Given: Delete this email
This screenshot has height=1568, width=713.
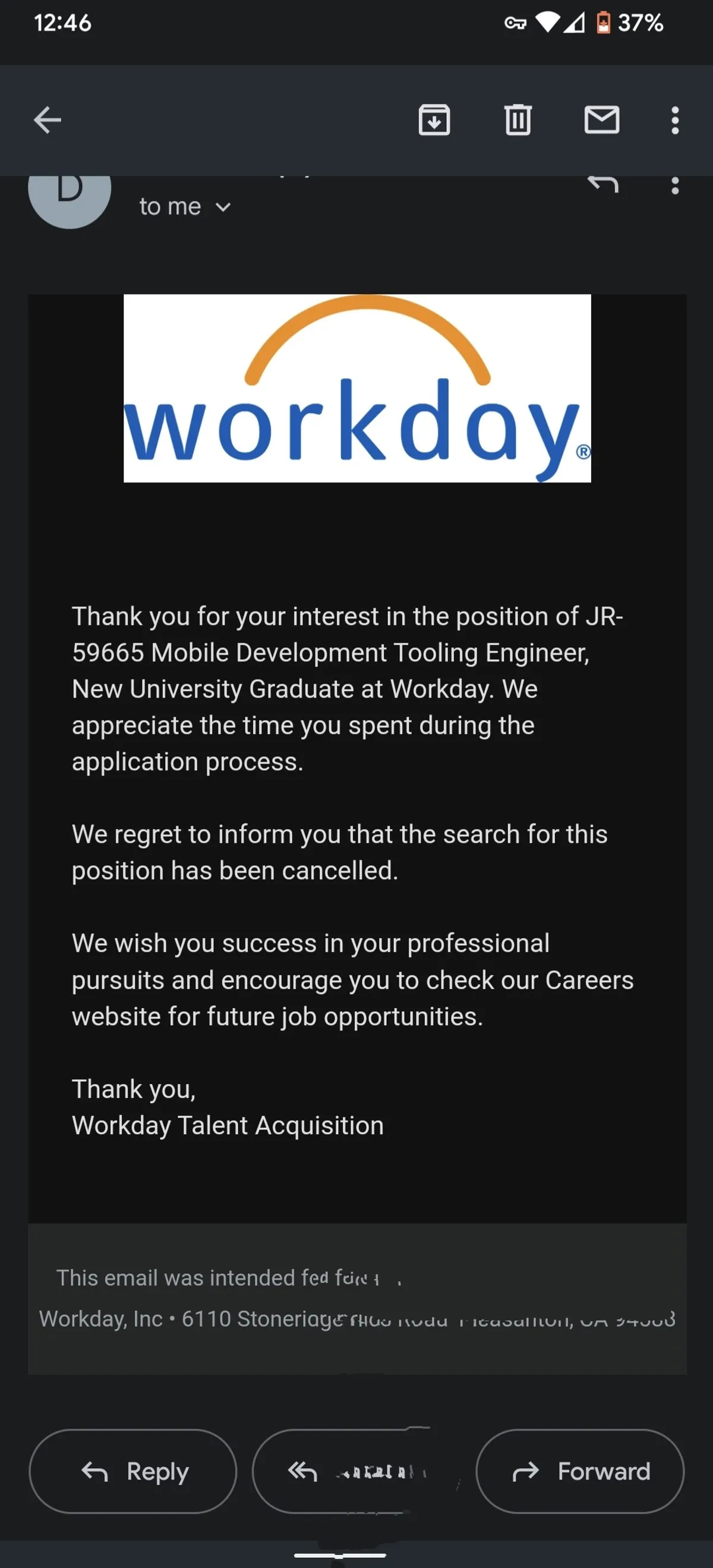Looking at the screenshot, I should (x=518, y=120).
